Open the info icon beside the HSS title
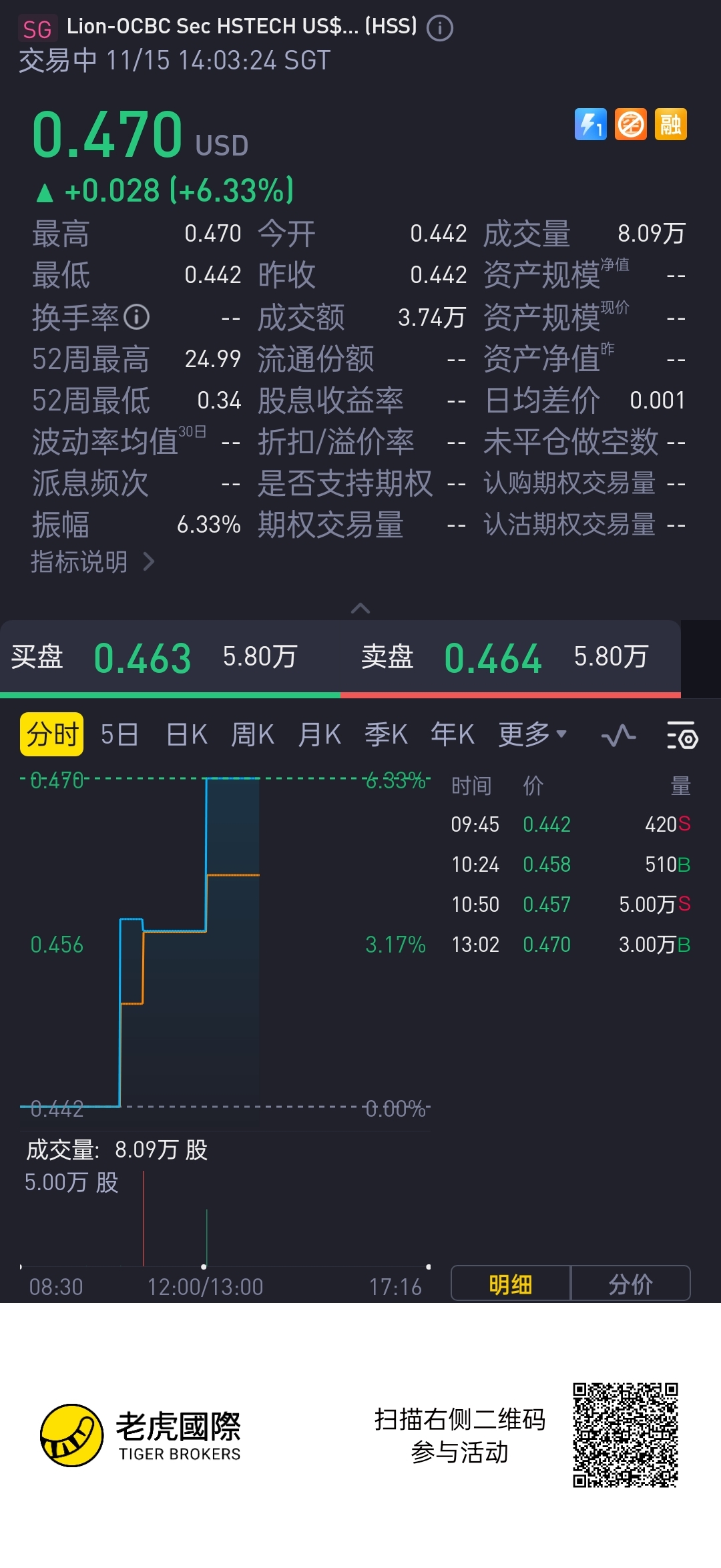The width and height of the screenshot is (721, 1568). pos(440,28)
